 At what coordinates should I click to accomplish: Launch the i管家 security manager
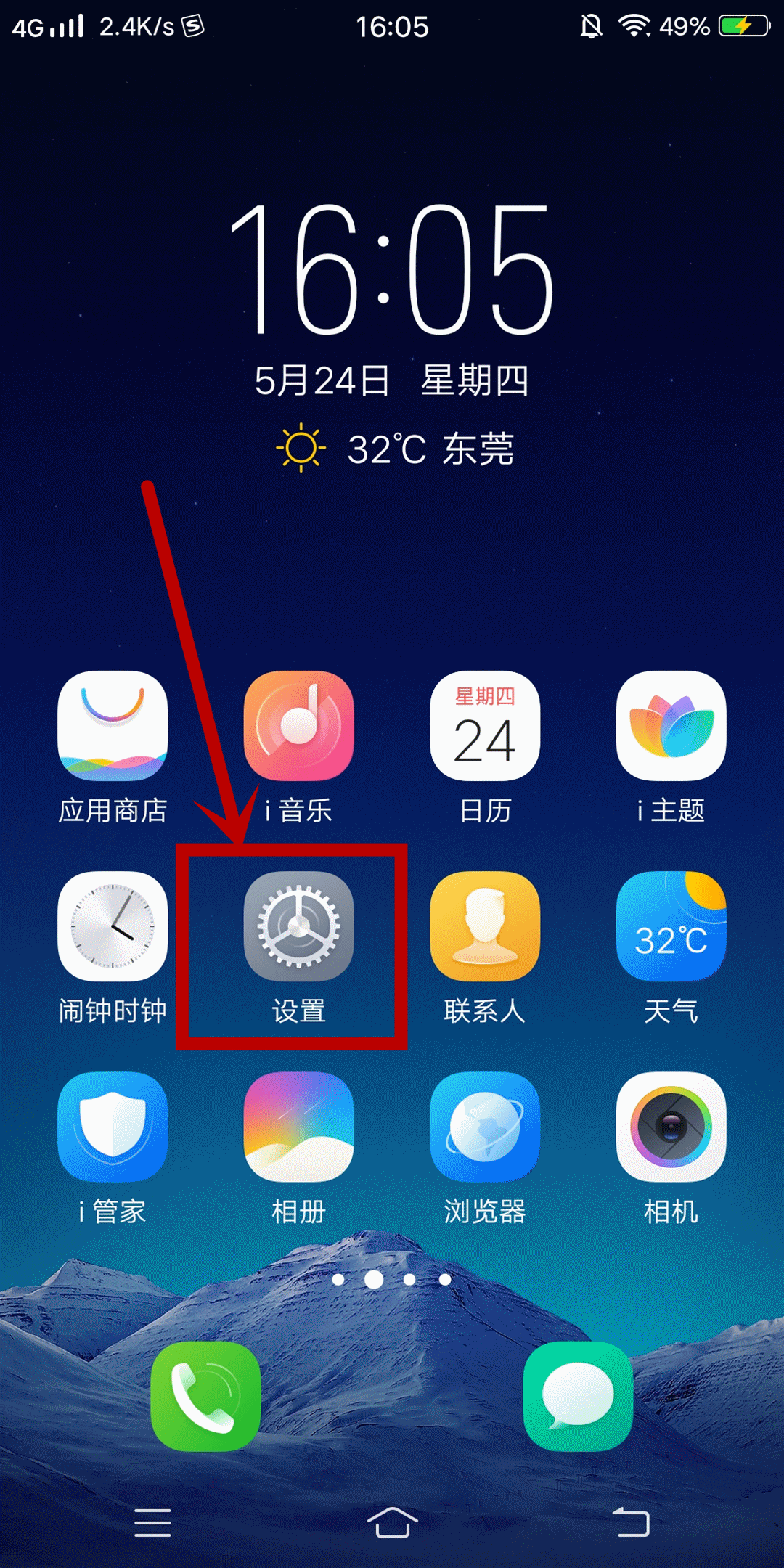[113, 1127]
